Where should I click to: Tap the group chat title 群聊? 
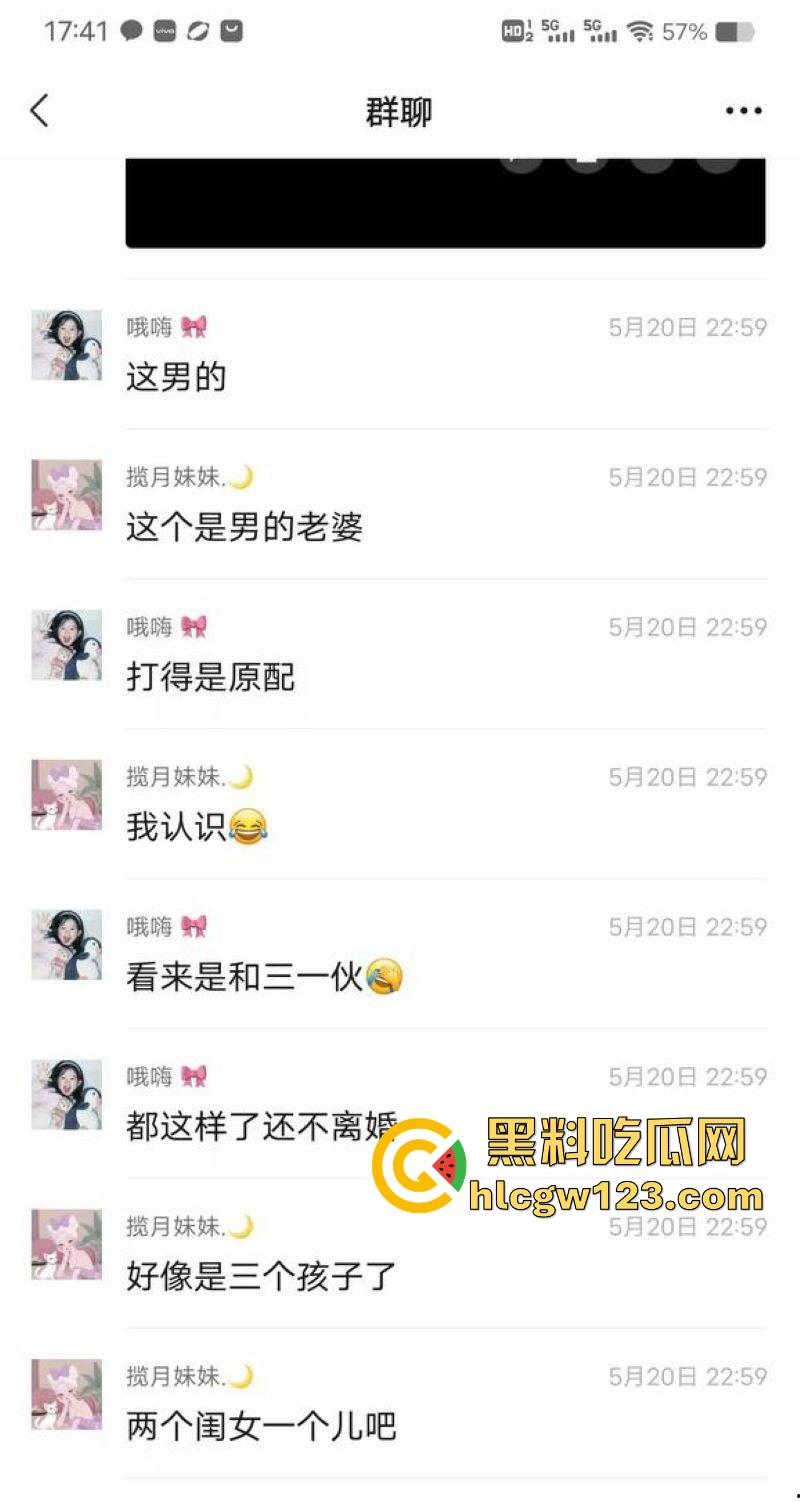pos(398,110)
